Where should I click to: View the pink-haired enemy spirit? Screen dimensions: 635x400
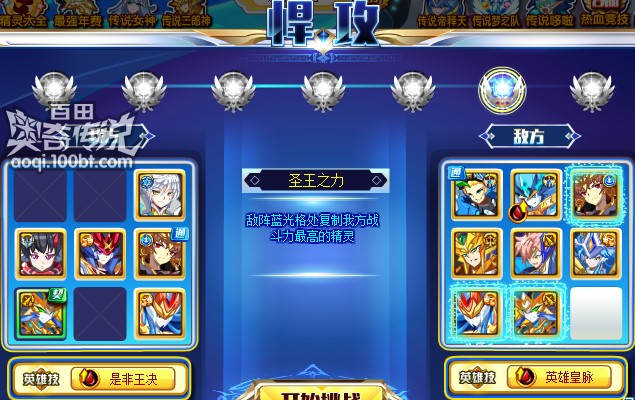(535, 254)
